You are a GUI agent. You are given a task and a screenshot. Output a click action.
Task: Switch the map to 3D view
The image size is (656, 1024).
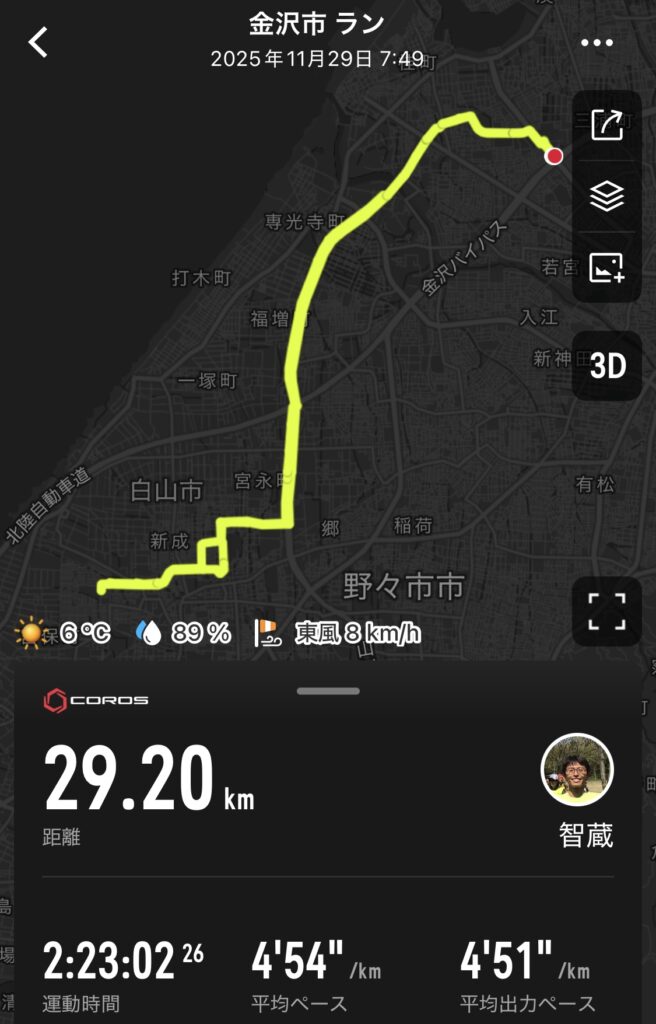click(607, 366)
